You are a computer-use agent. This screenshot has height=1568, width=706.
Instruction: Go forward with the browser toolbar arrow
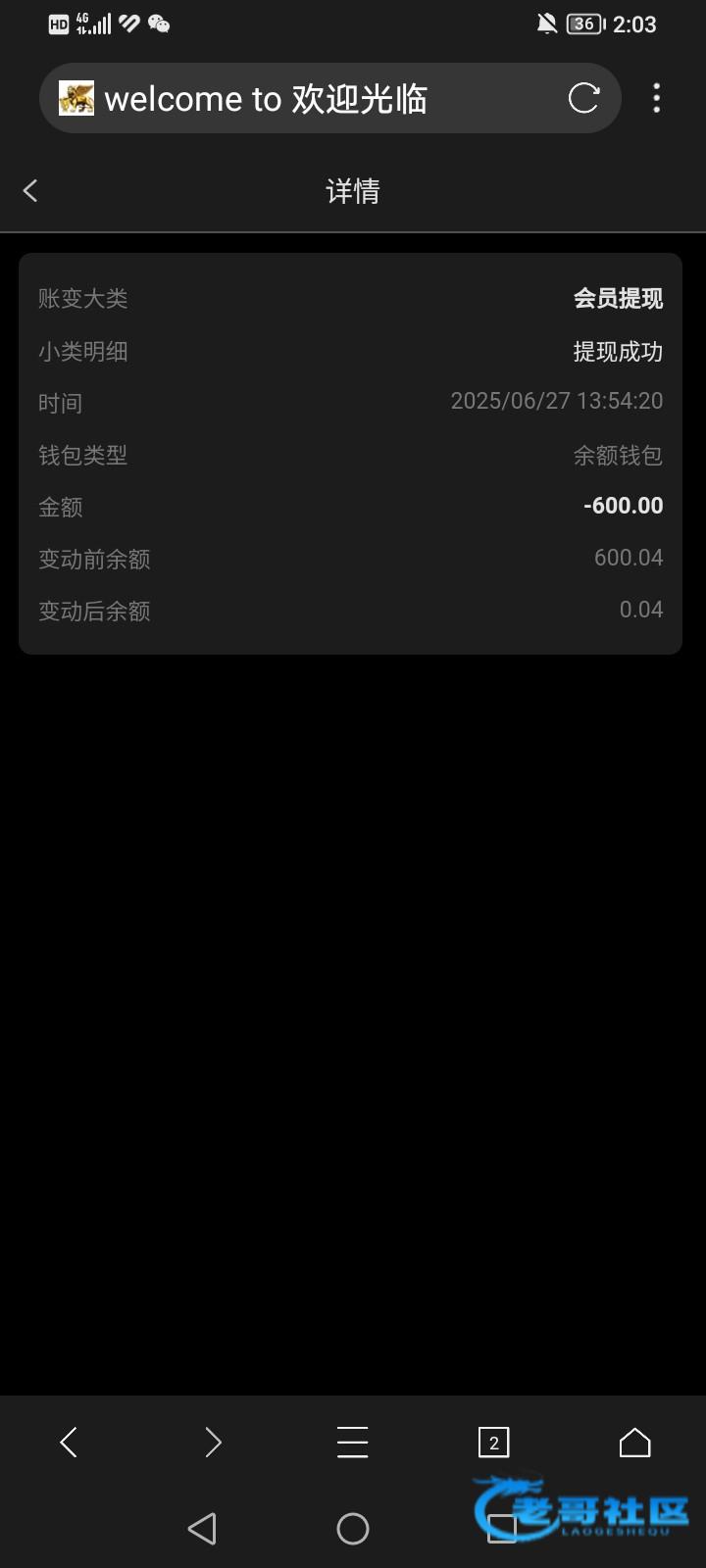212,1443
